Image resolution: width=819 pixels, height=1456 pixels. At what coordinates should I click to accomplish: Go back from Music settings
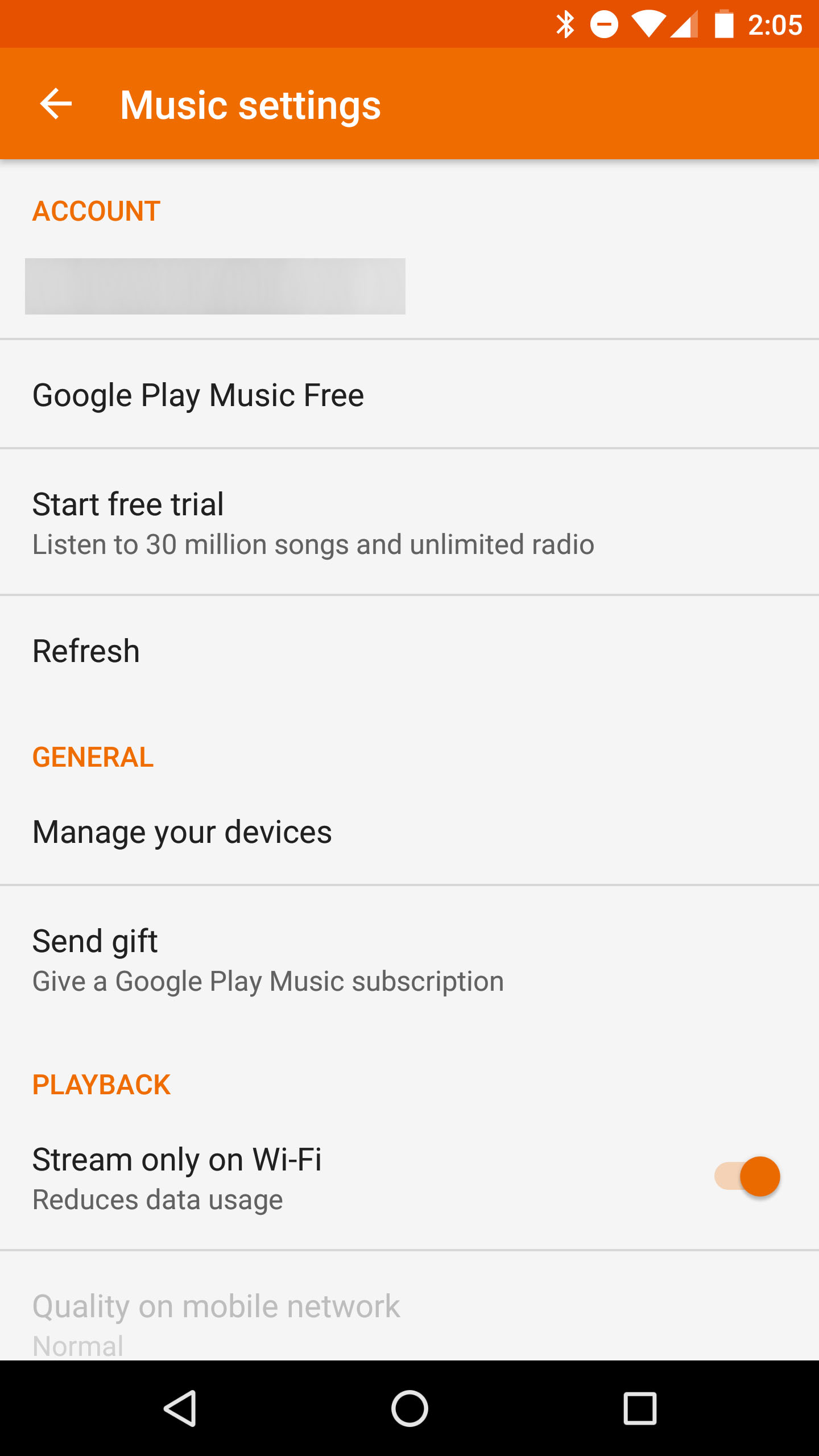point(56,104)
